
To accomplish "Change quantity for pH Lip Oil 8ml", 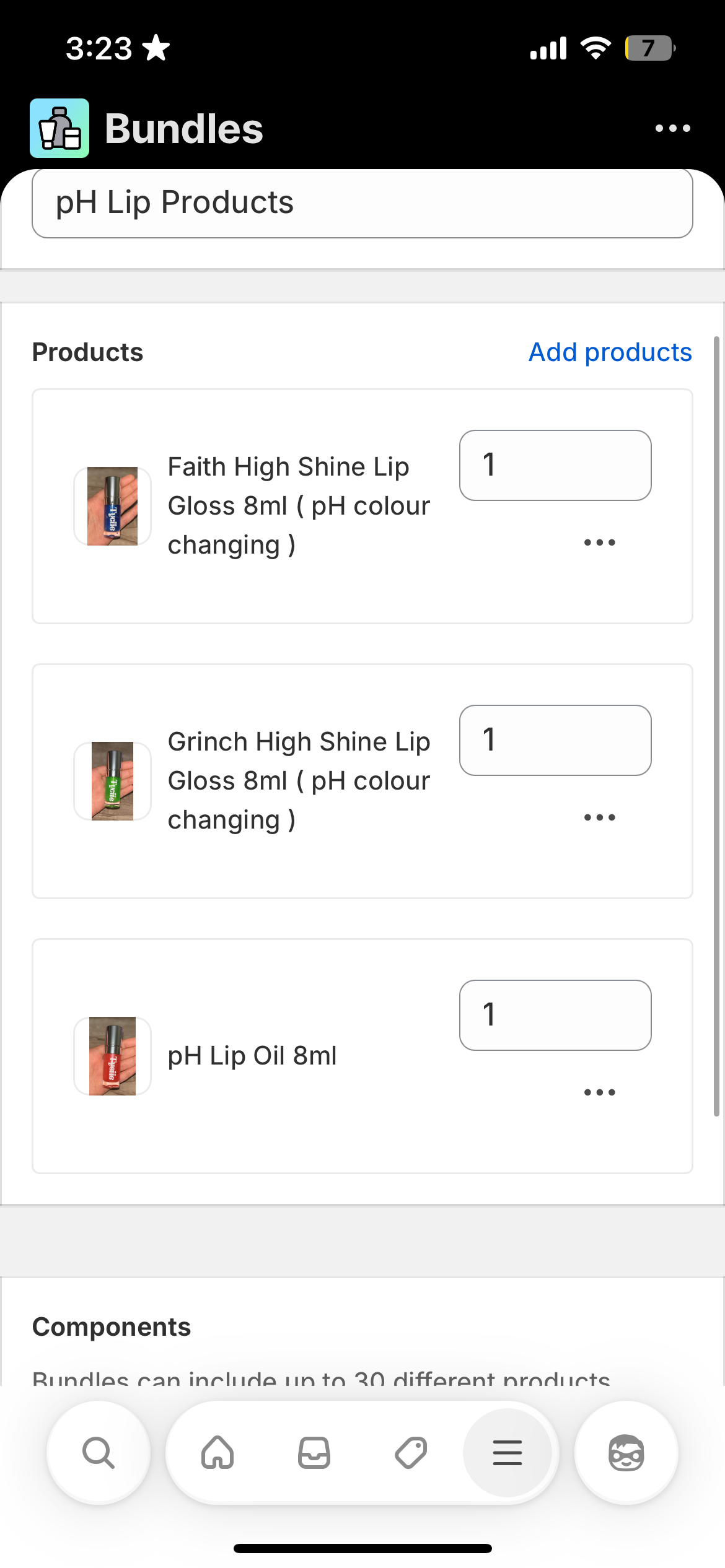I will [x=555, y=1015].
